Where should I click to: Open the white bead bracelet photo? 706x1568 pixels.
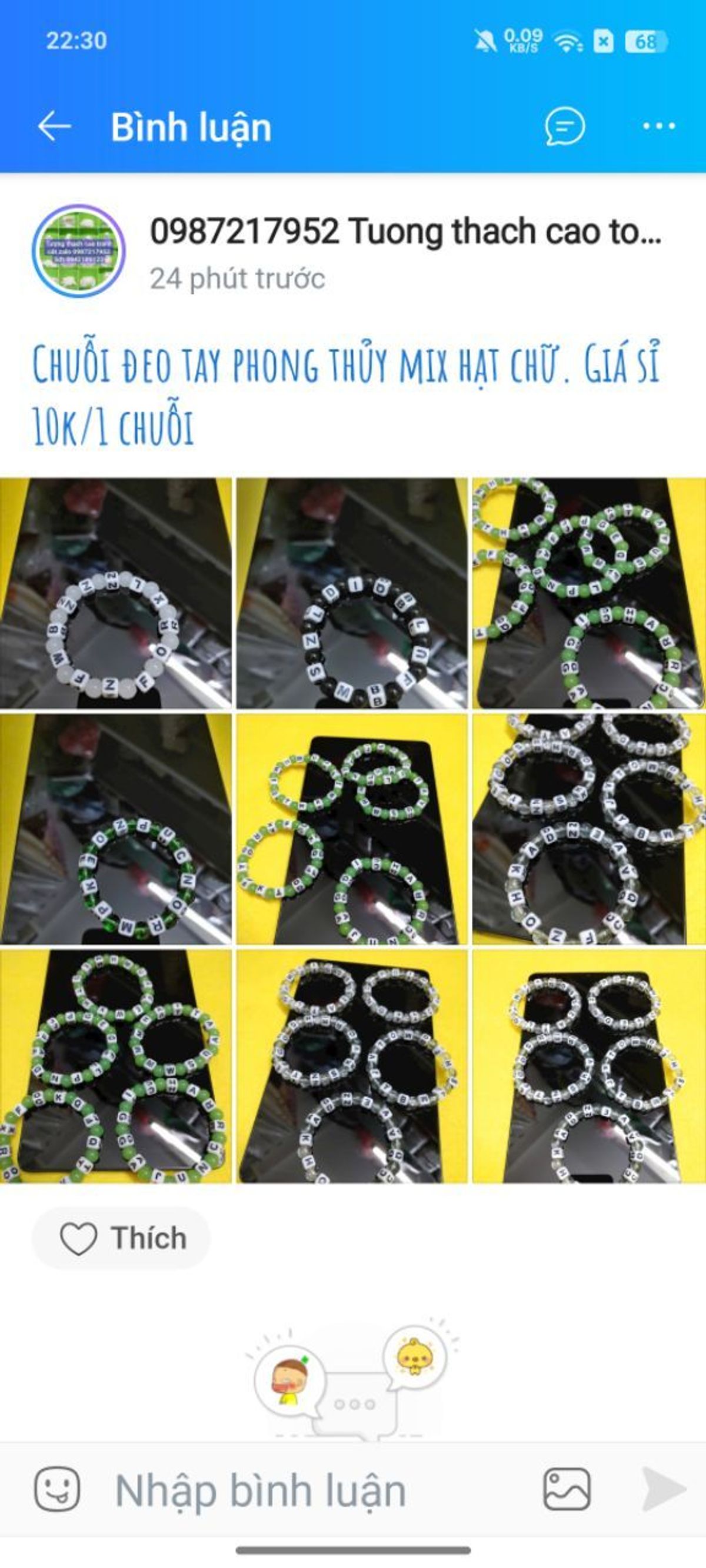(116, 593)
